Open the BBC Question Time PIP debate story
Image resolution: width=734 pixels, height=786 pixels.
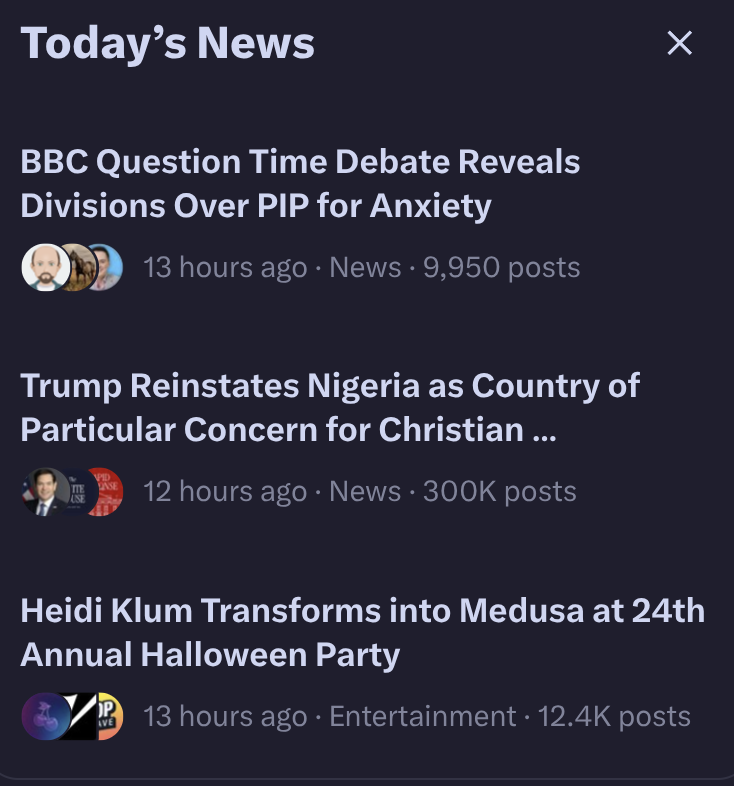(x=300, y=184)
